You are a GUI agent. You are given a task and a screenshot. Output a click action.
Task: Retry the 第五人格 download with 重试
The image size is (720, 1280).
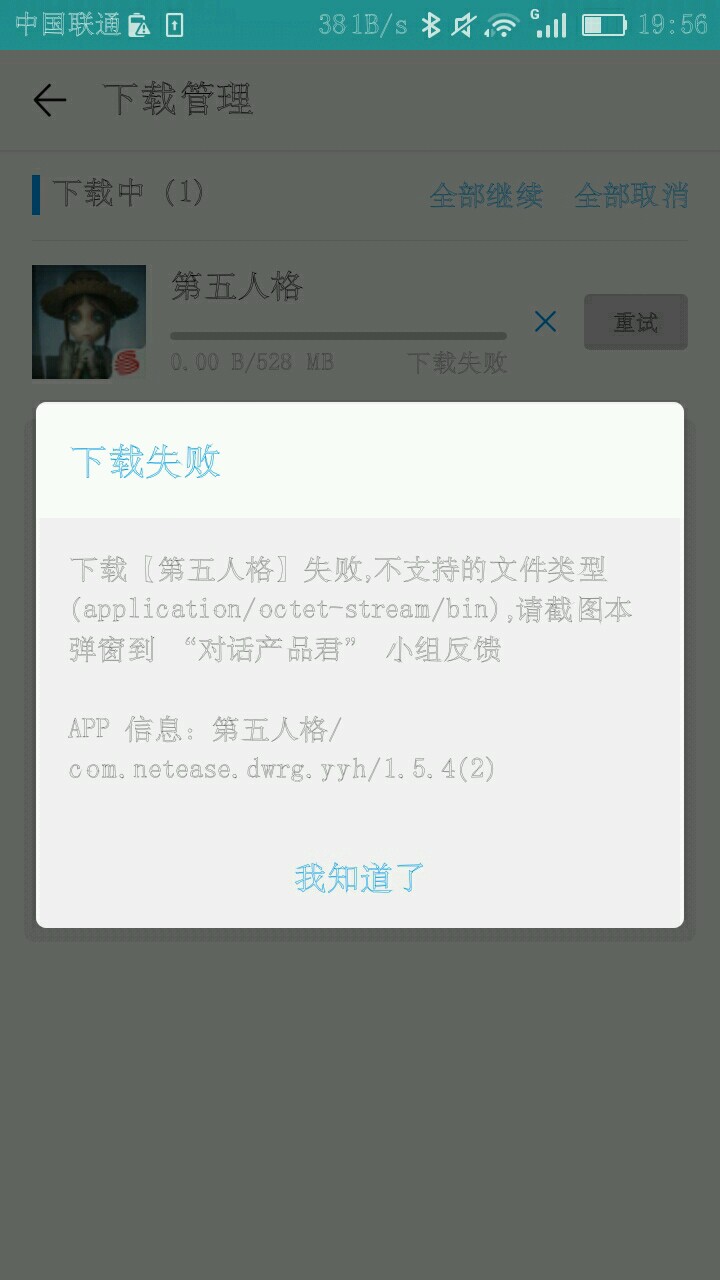635,322
